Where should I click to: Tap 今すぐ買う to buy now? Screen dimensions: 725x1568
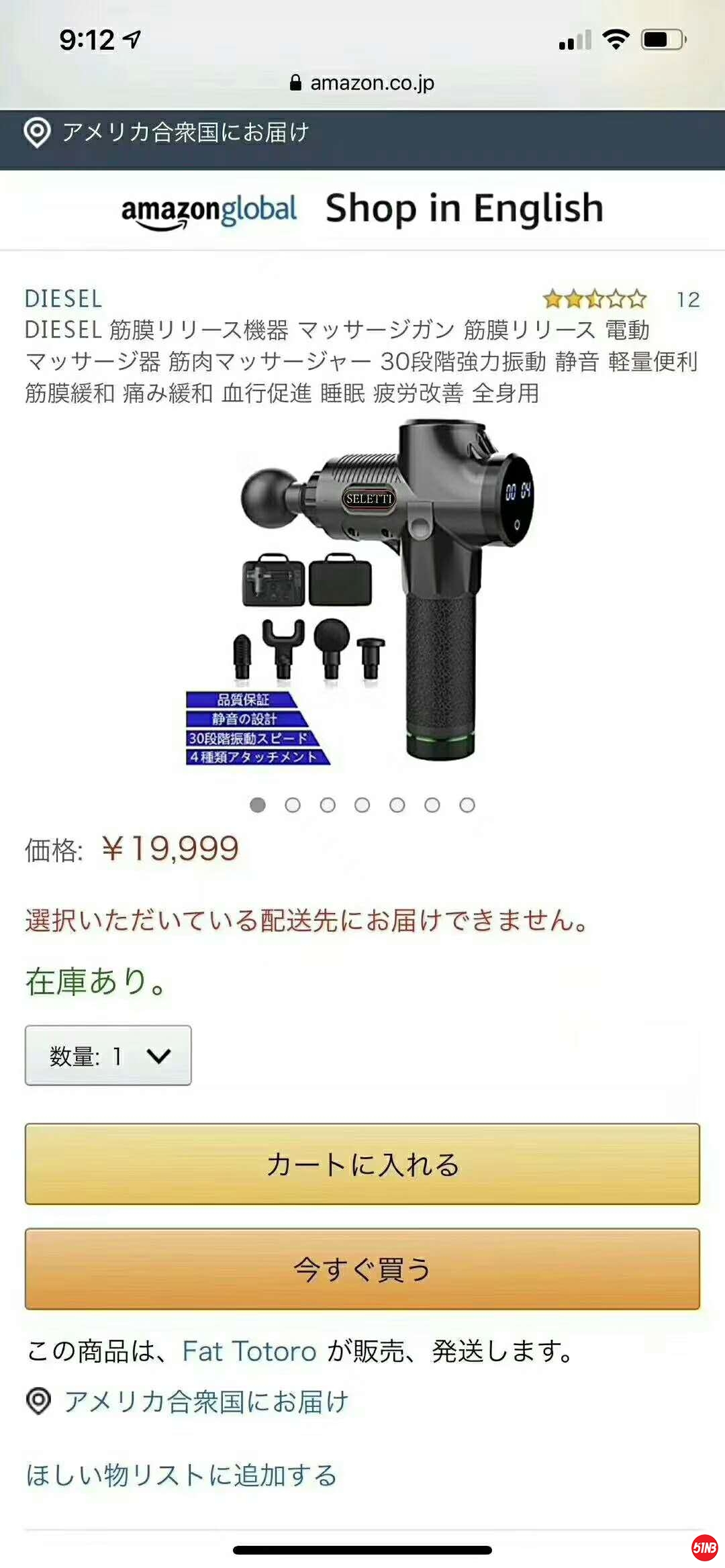point(362,1269)
